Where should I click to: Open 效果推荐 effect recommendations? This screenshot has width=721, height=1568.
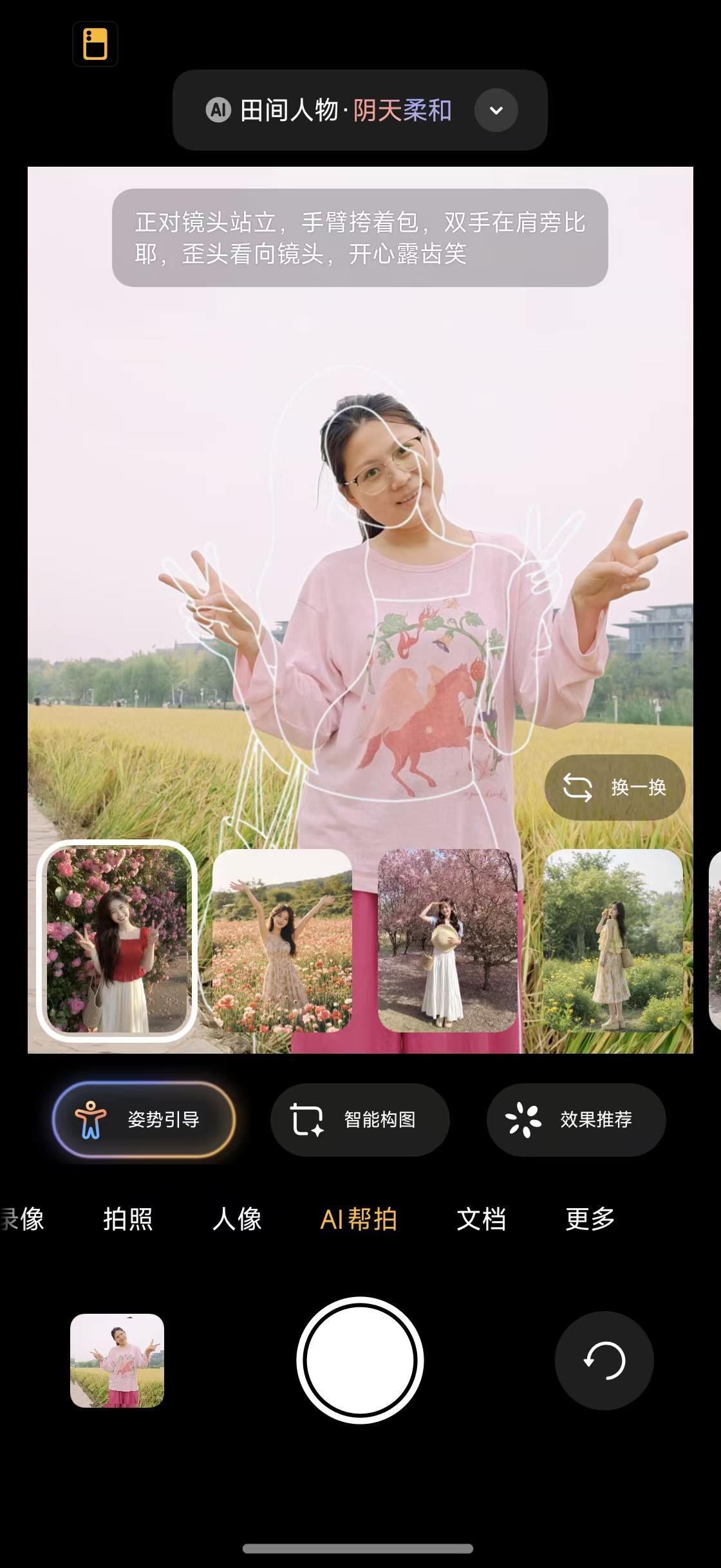[576, 1120]
